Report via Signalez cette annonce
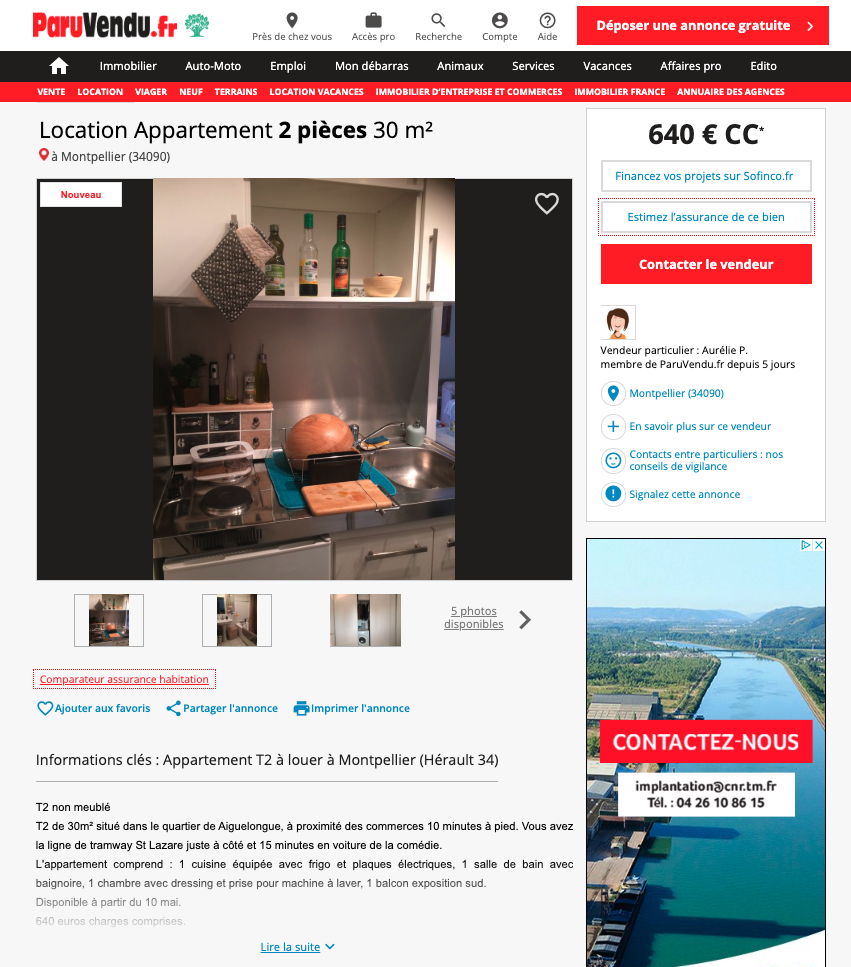This screenshot has height=967, width=851. tap(684, 494)
